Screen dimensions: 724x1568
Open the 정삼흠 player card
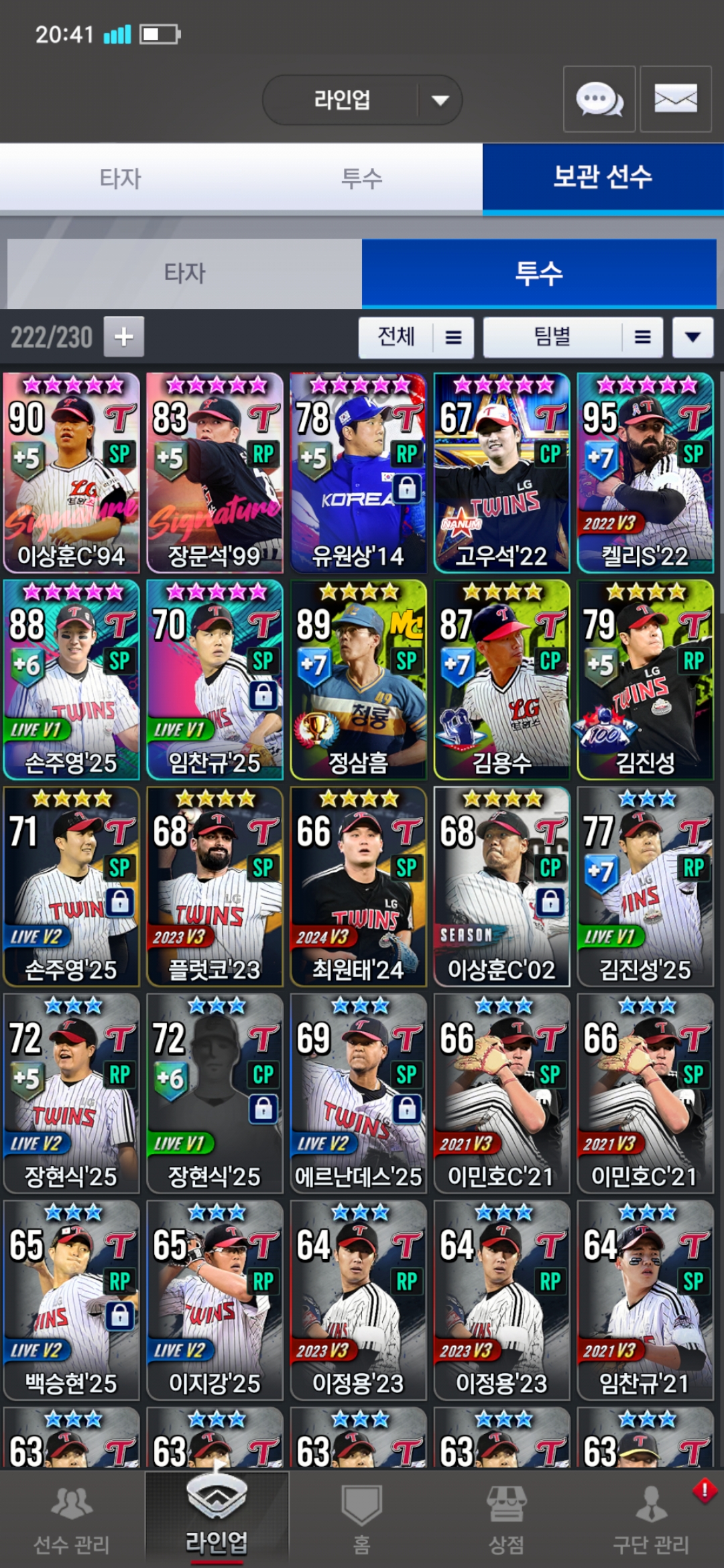pos(359,679)
